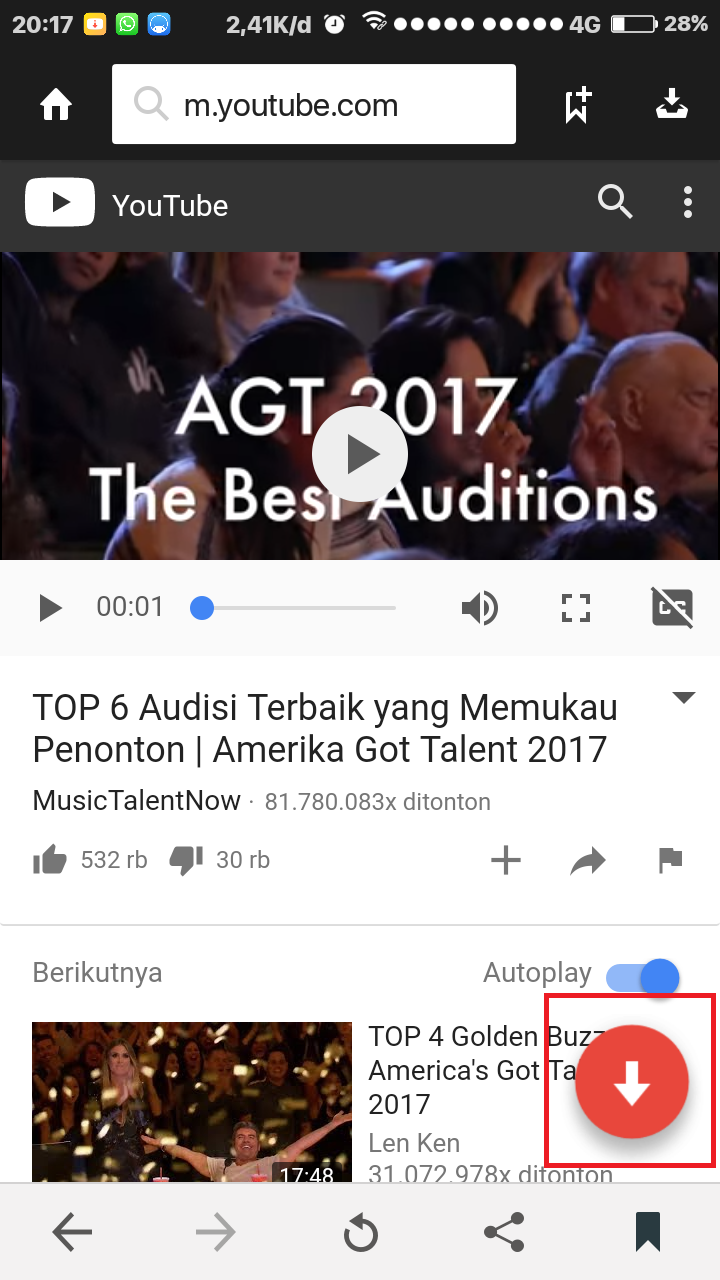Mute the video sound

click(x=479, y=607)
